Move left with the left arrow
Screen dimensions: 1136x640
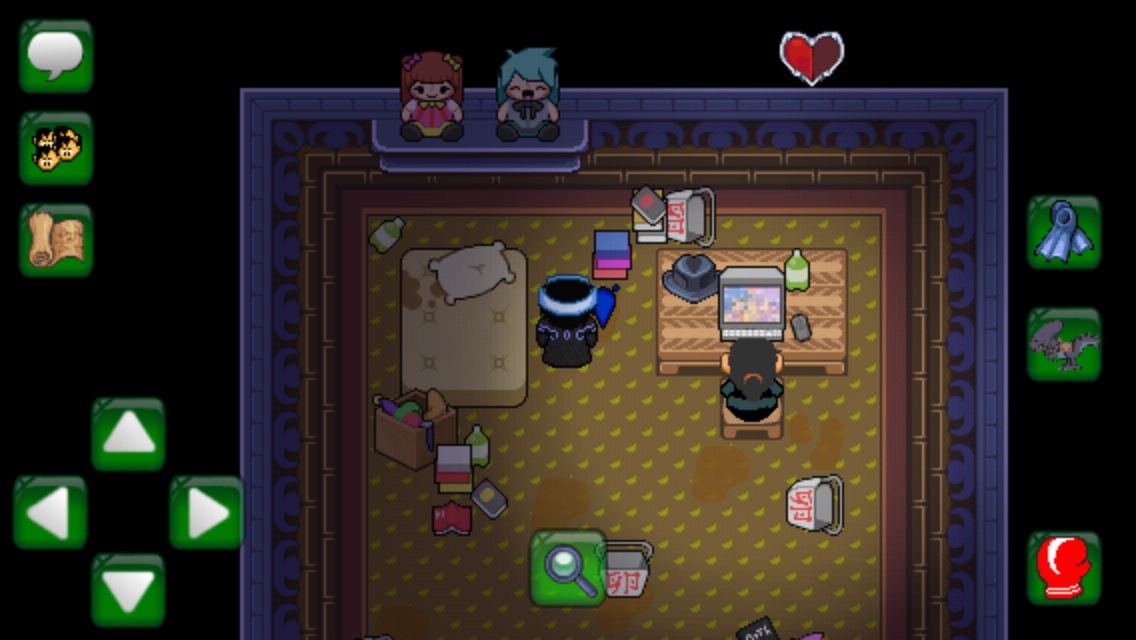click(x=50, y=512)
